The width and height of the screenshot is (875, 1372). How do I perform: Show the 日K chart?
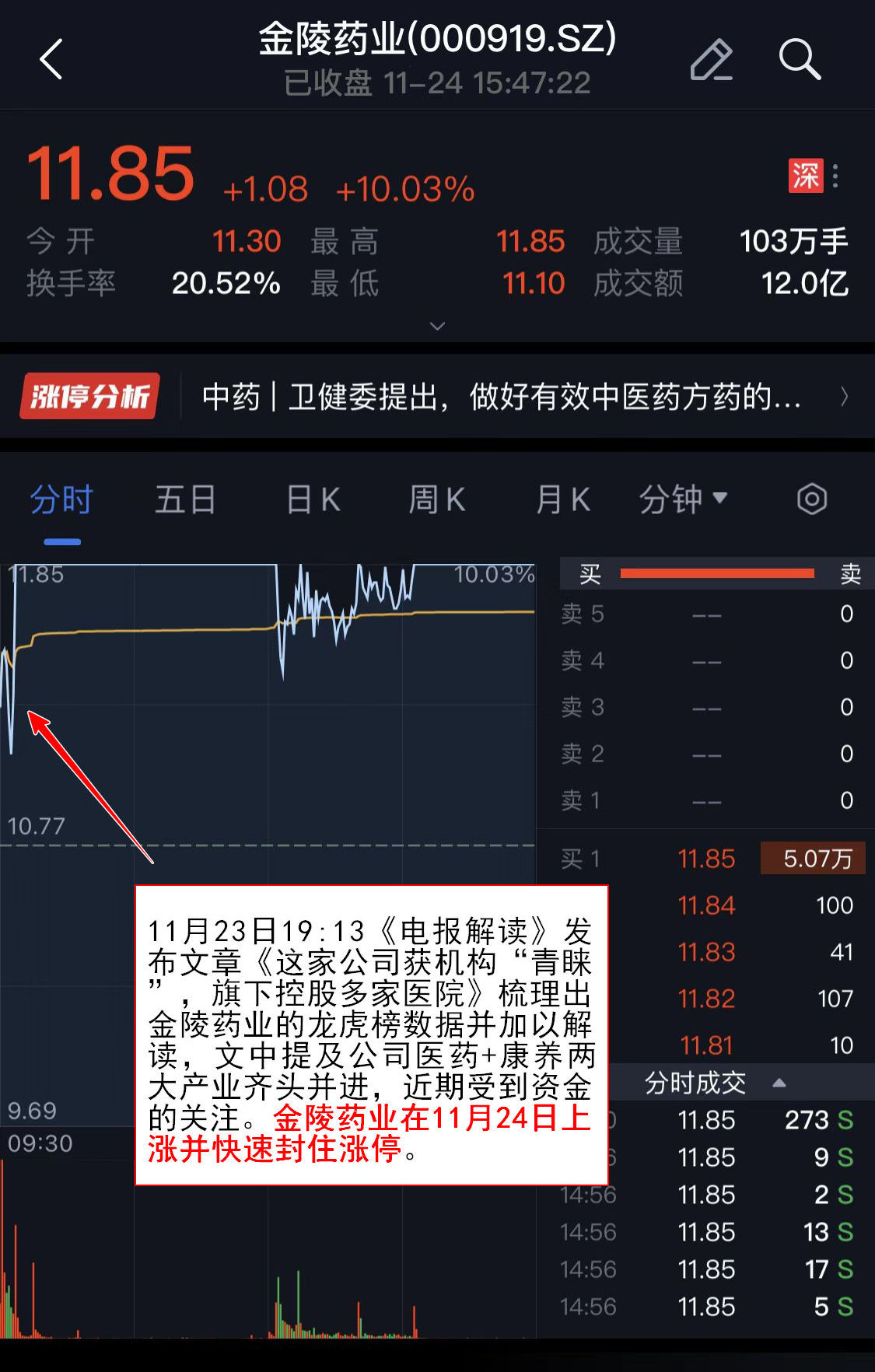tap(313, 499)
